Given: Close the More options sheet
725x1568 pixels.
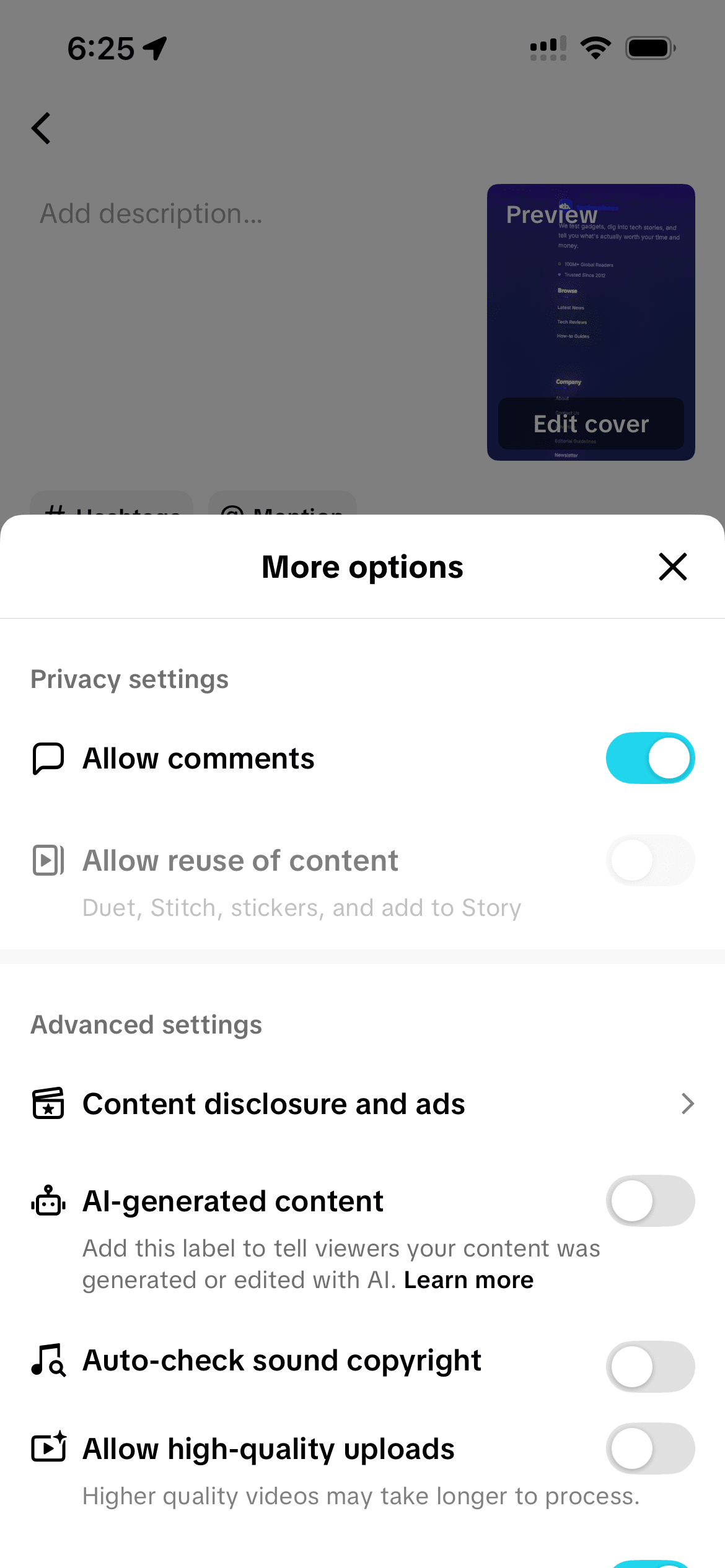Looking at the screenshot, I should [672, 567].
